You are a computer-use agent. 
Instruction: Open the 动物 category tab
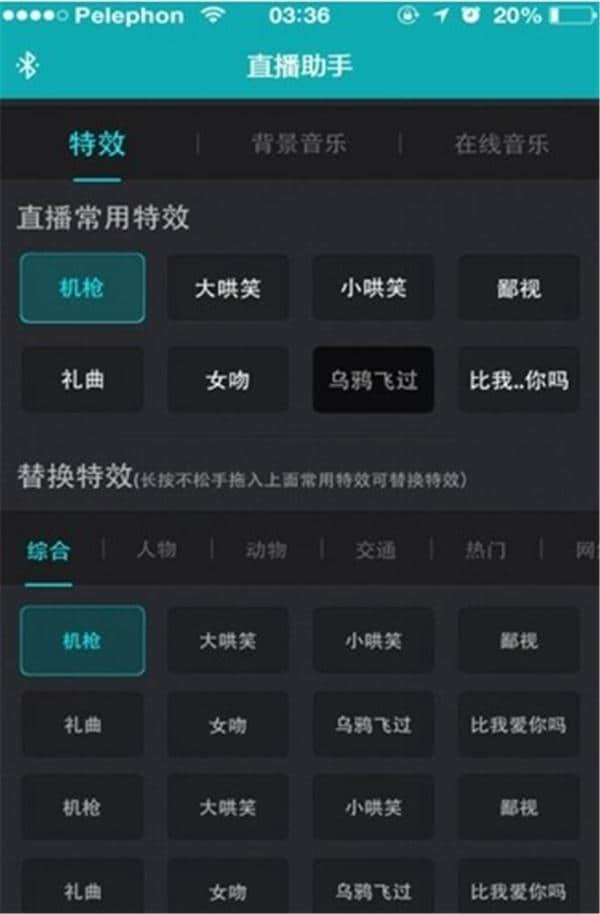point(266,549)
